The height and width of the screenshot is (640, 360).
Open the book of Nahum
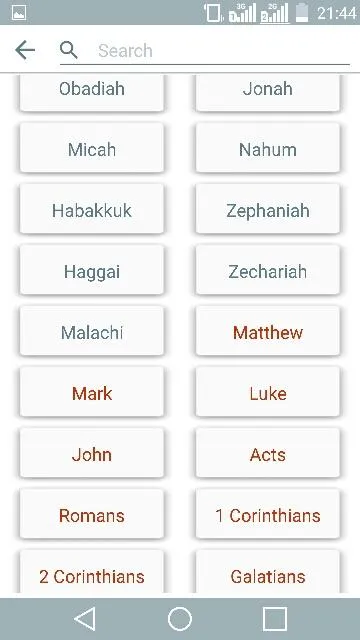pos(268,149)
